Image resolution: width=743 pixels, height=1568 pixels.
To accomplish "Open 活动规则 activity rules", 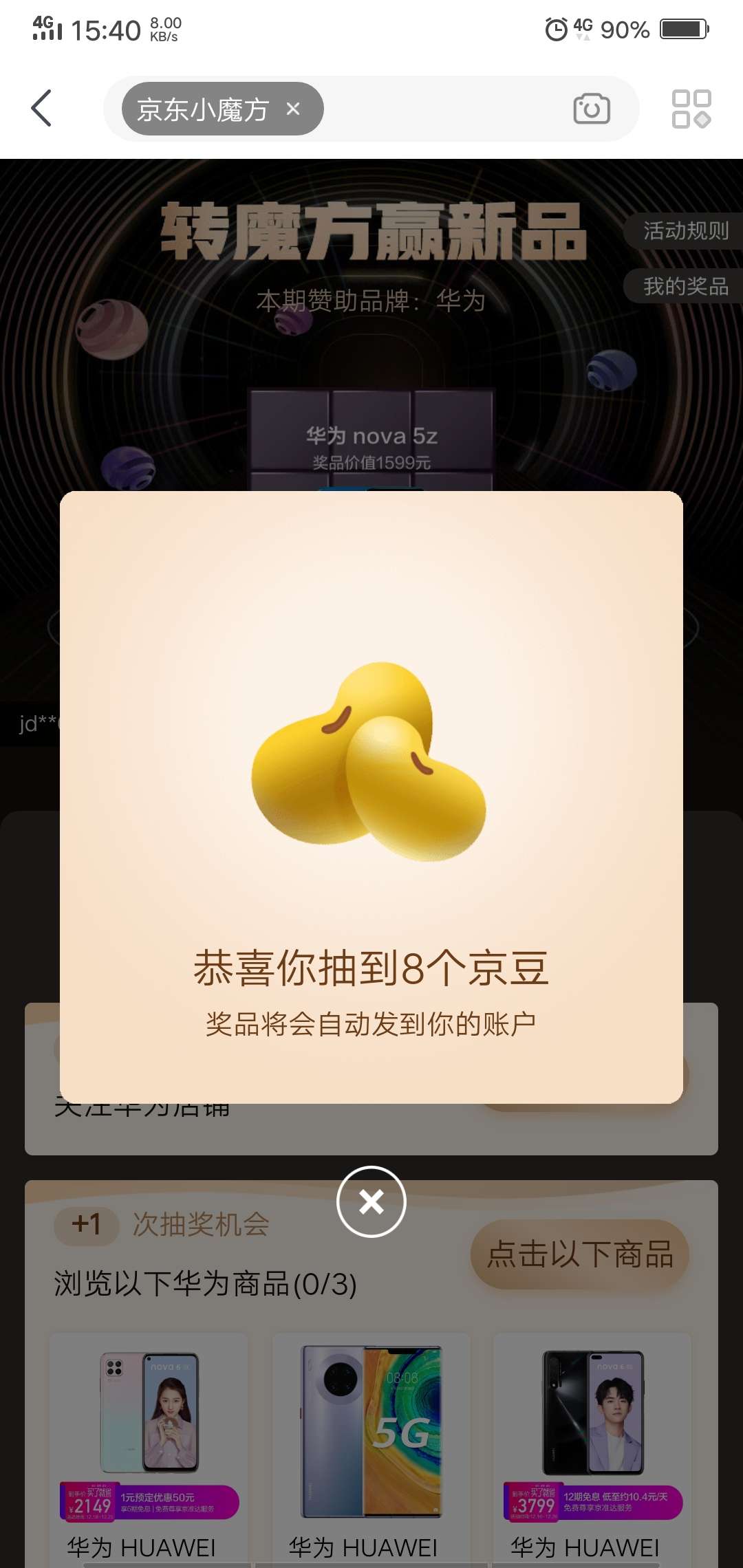I will click(x=685, y=231).
